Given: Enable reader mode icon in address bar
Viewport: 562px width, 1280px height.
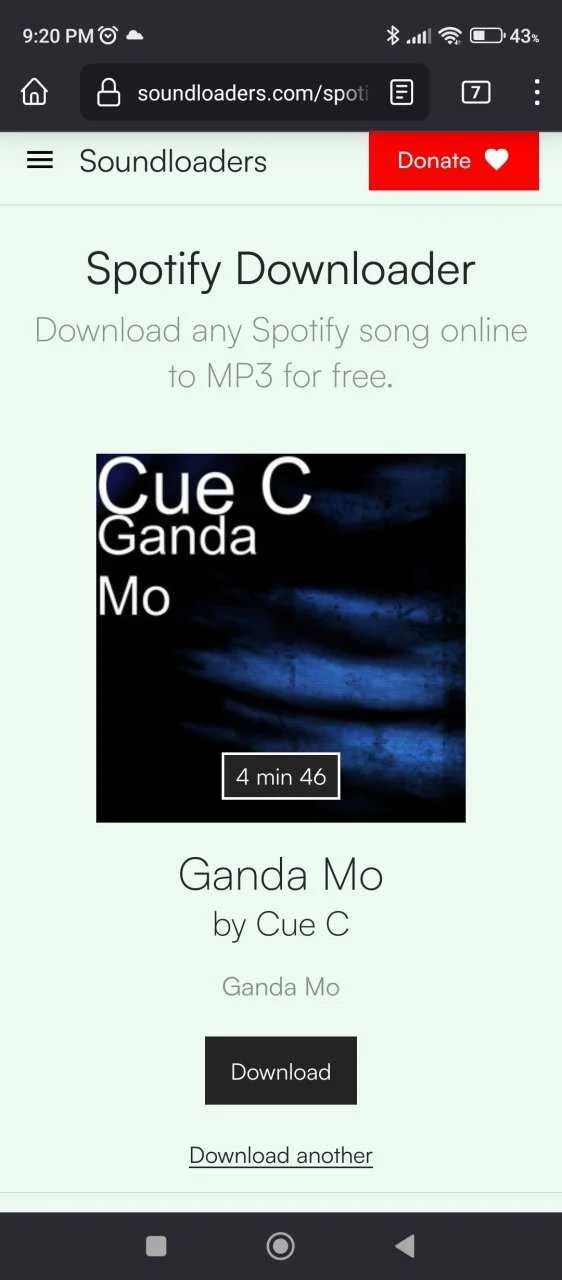Looking at the screenshot, I should pos(401,93).
